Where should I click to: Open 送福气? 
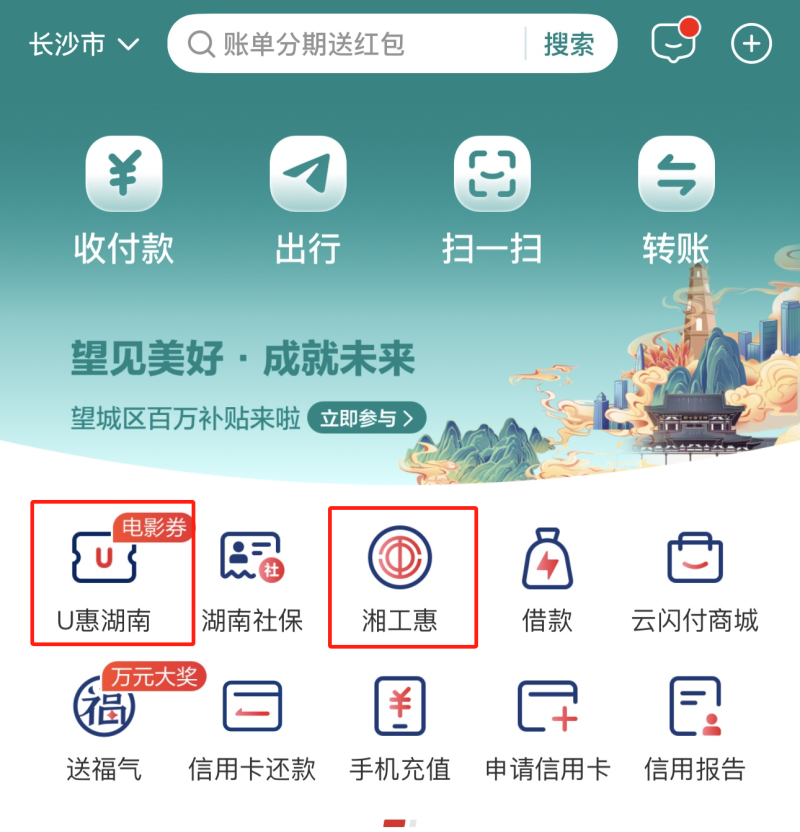pos(104,725)
